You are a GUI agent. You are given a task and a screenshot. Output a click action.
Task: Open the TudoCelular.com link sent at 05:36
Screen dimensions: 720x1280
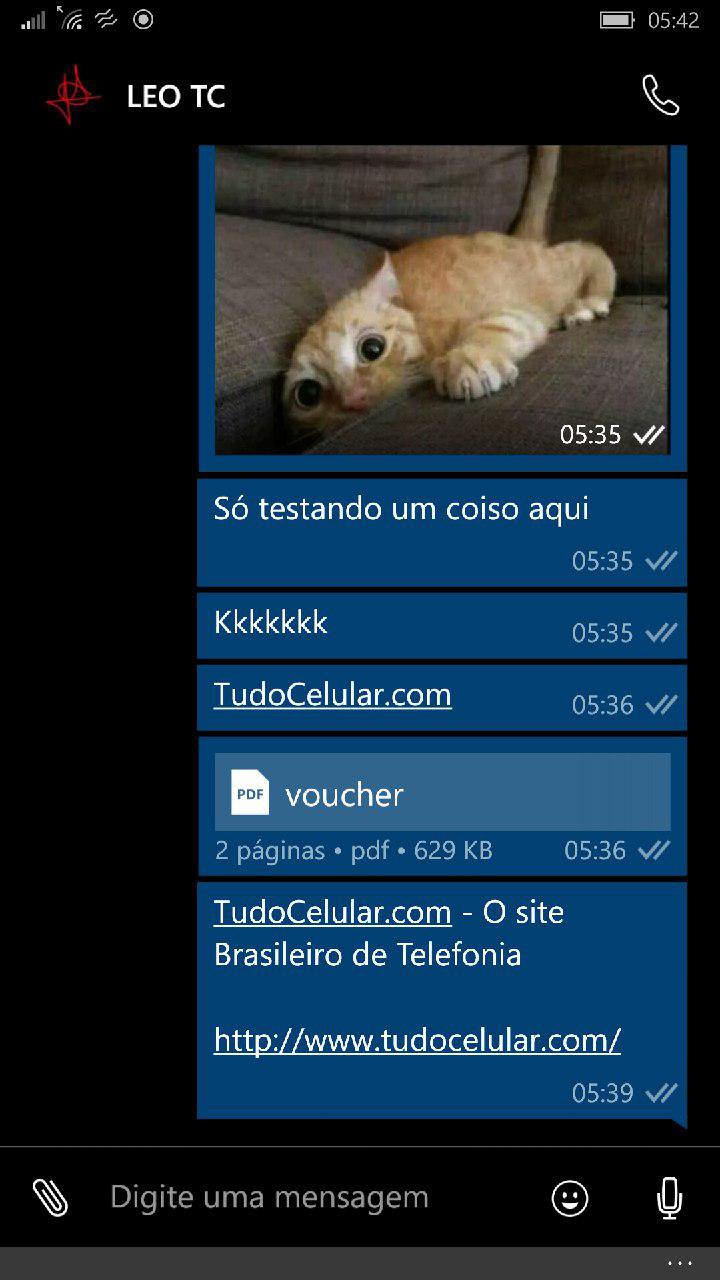[x=333, y=695]
